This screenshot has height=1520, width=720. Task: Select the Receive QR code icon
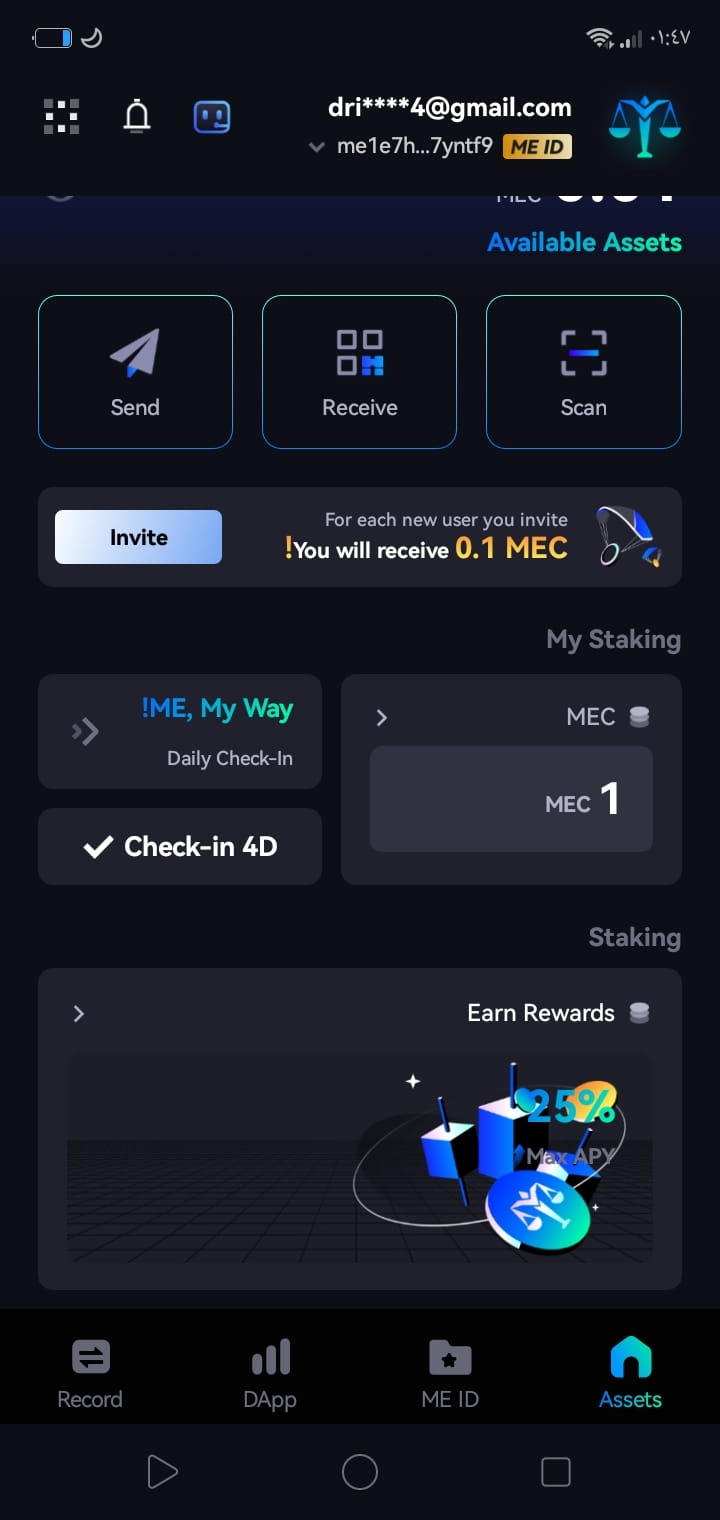359,352
